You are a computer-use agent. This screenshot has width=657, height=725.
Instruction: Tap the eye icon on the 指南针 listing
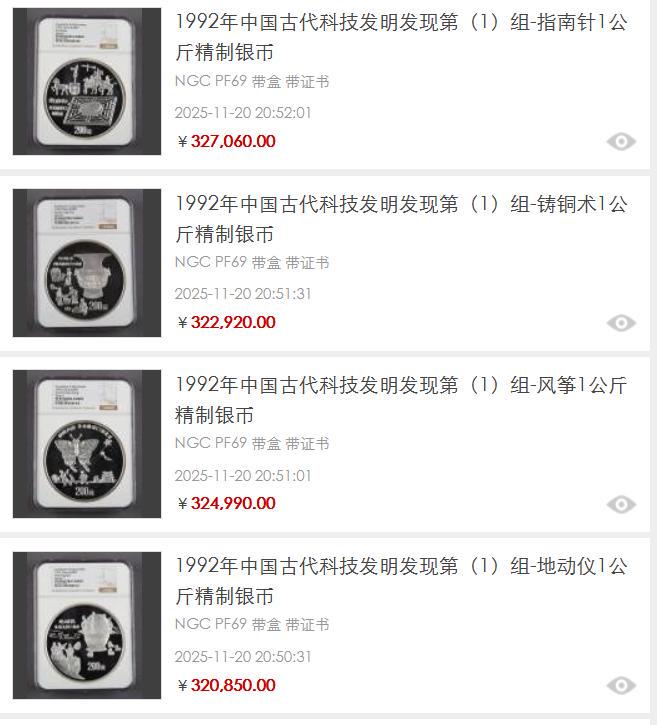(621, 142)
